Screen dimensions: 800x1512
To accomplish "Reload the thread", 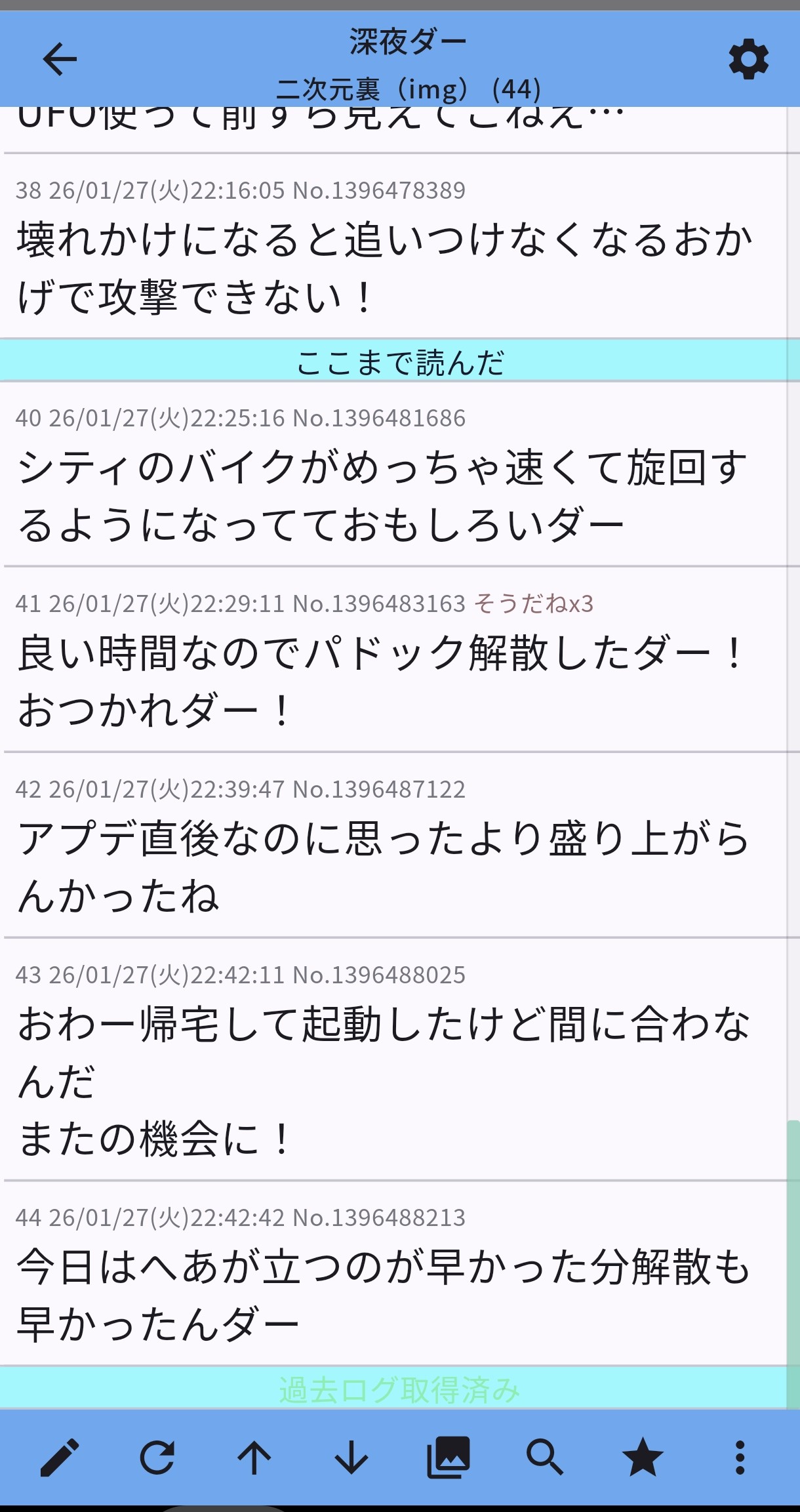I will [157, 1458].
